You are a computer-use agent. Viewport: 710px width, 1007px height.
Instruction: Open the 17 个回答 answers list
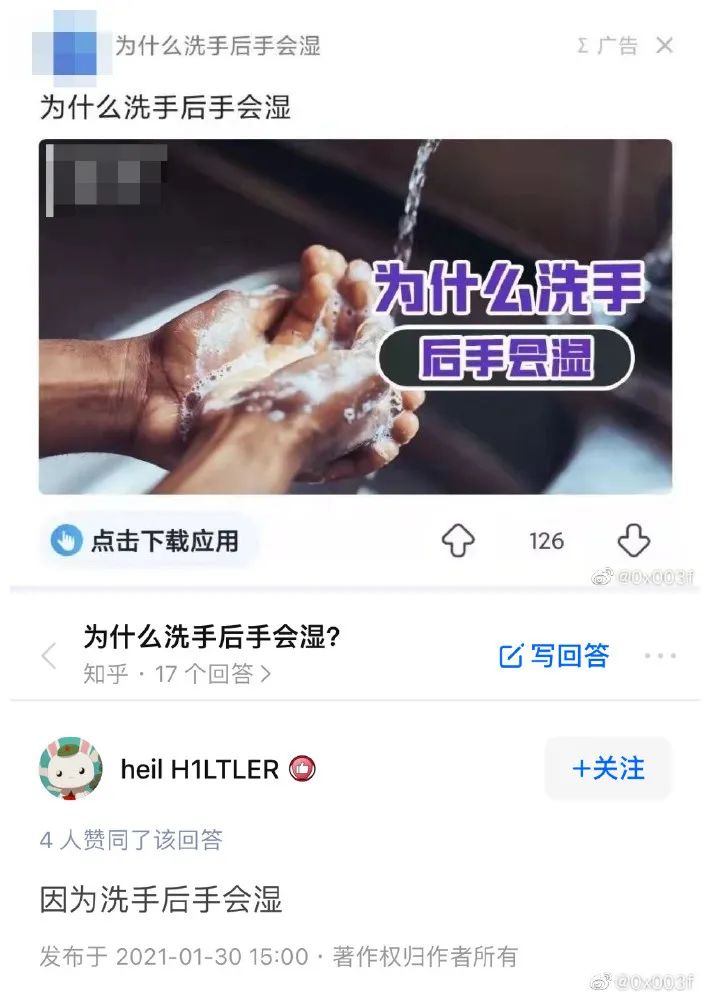(x=212, y=674)
